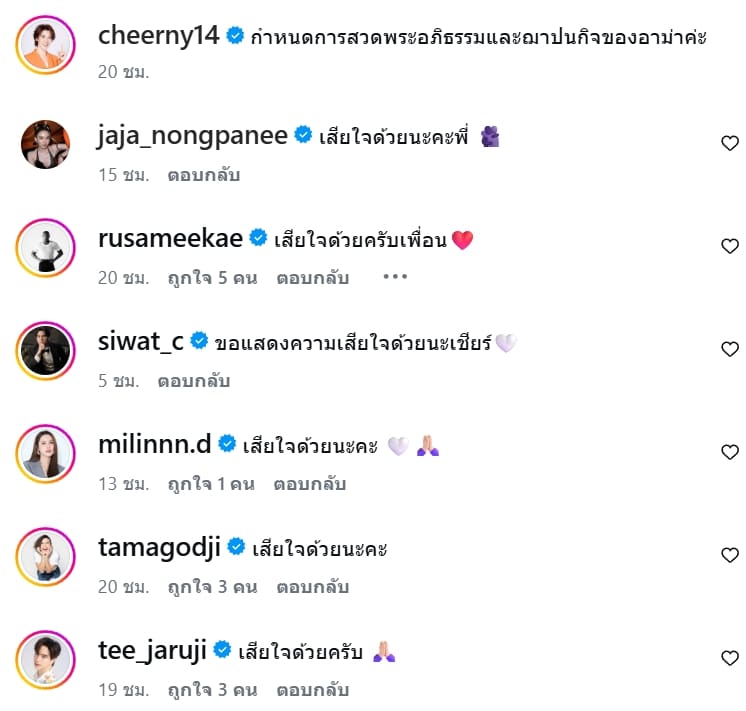Like tee_jaruji's comment
This screenshot has width=746, height=711.
(730, 658)
